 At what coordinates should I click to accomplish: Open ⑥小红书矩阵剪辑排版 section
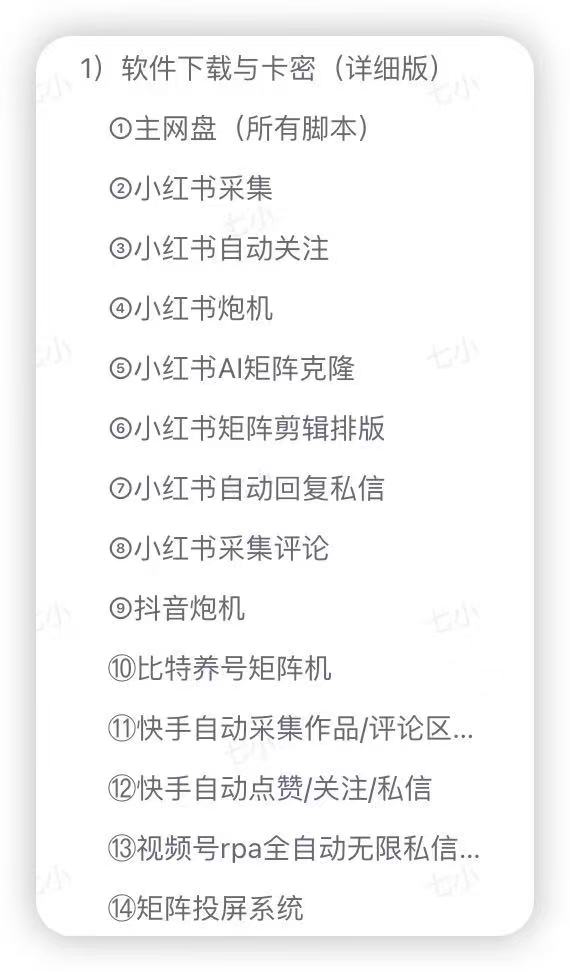247,428
